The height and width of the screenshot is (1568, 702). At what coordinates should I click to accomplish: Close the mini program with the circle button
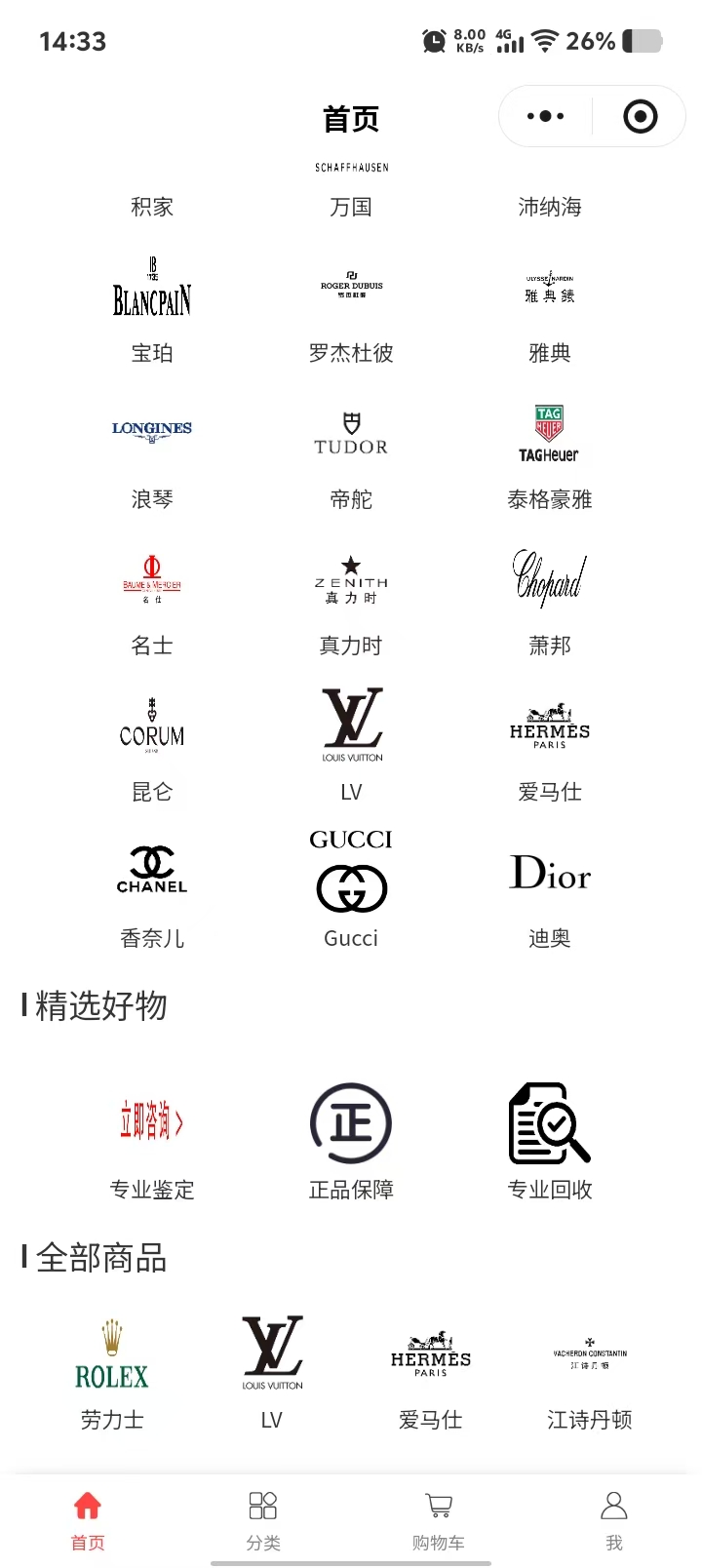640,117
